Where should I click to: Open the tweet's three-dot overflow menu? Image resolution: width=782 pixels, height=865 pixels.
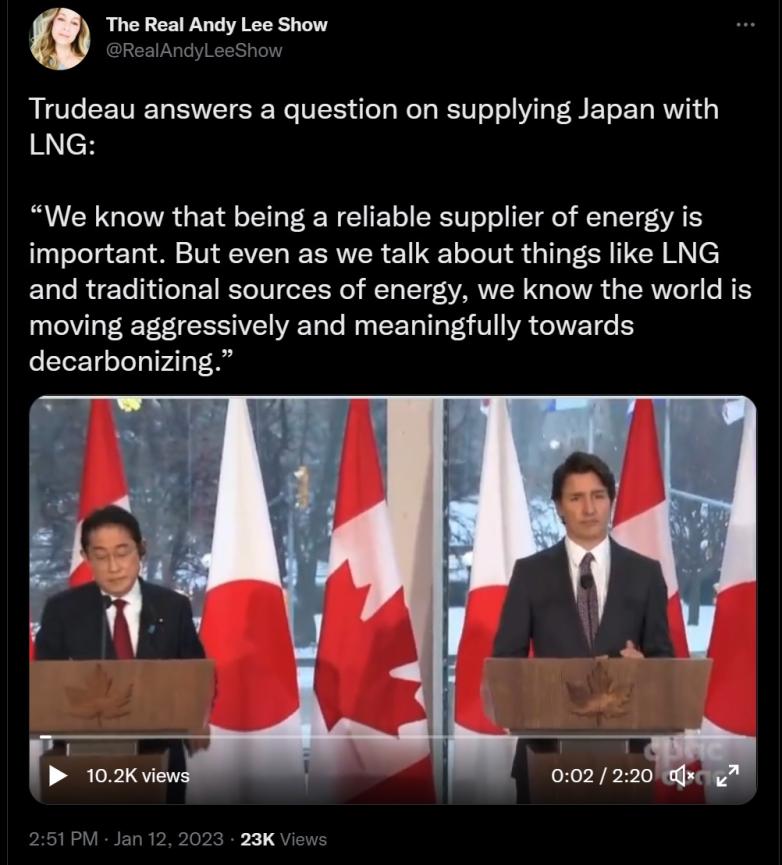click(x=745, y=24)
